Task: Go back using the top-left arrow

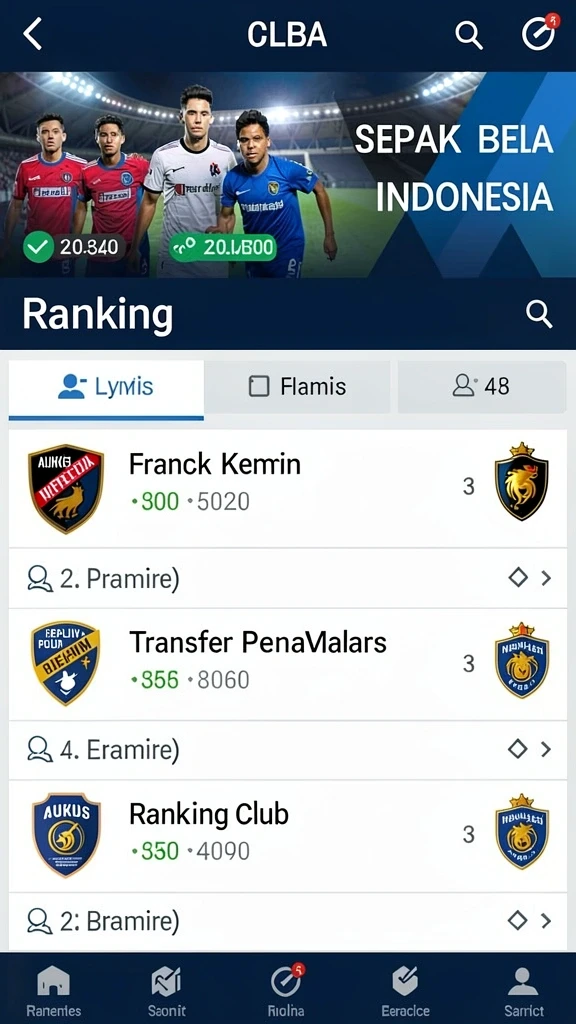Action: pos(33,34)
